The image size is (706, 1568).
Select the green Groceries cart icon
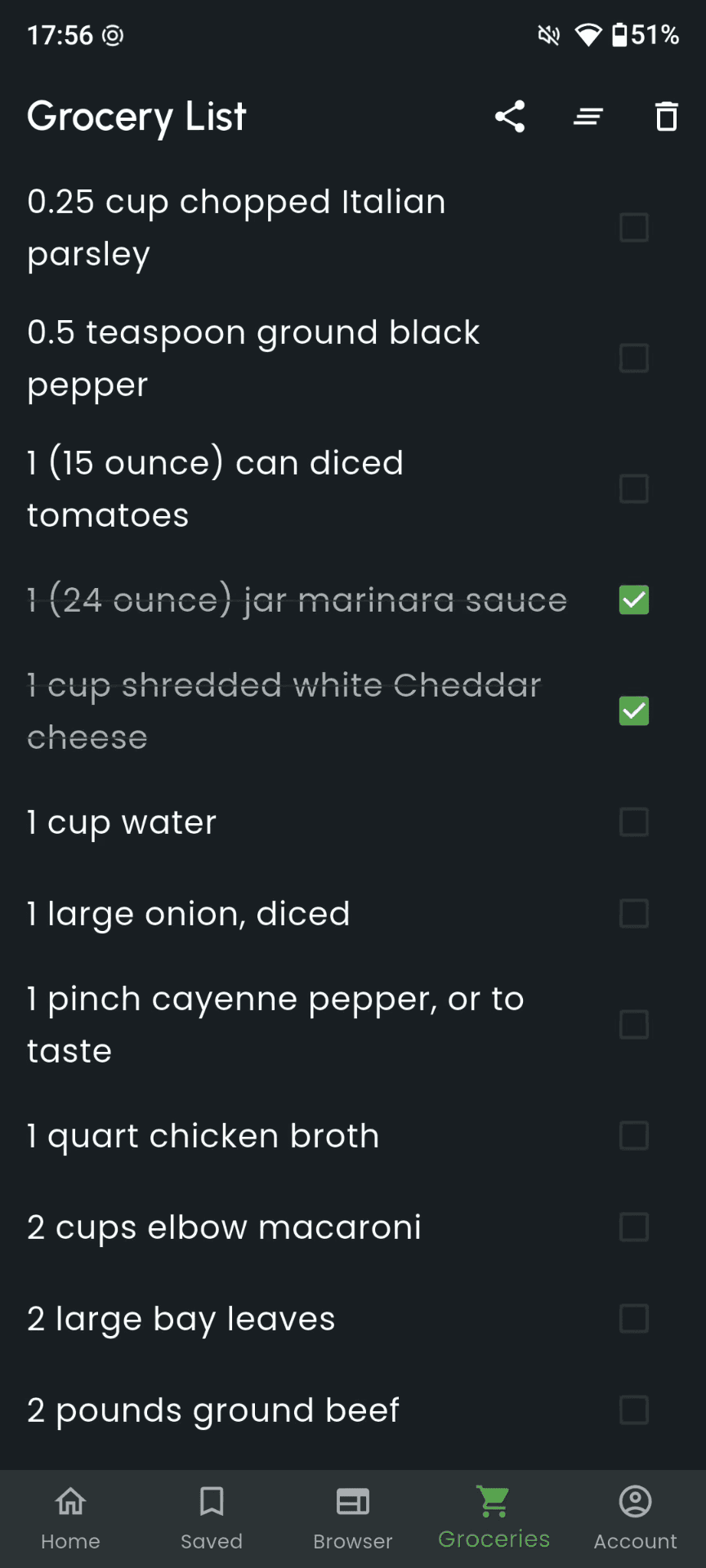(x=493, y=1502)
